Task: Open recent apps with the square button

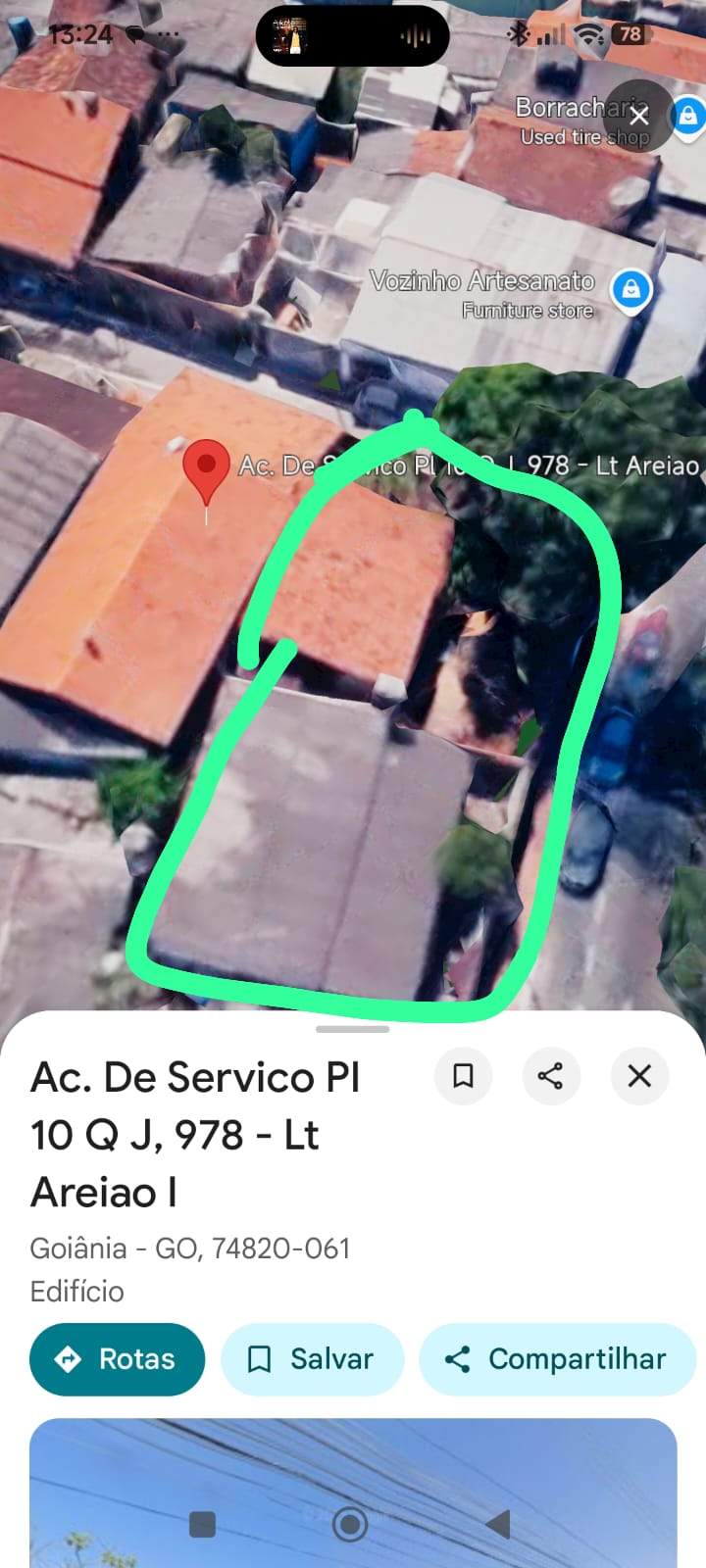Action: [x=202, y=1524]
